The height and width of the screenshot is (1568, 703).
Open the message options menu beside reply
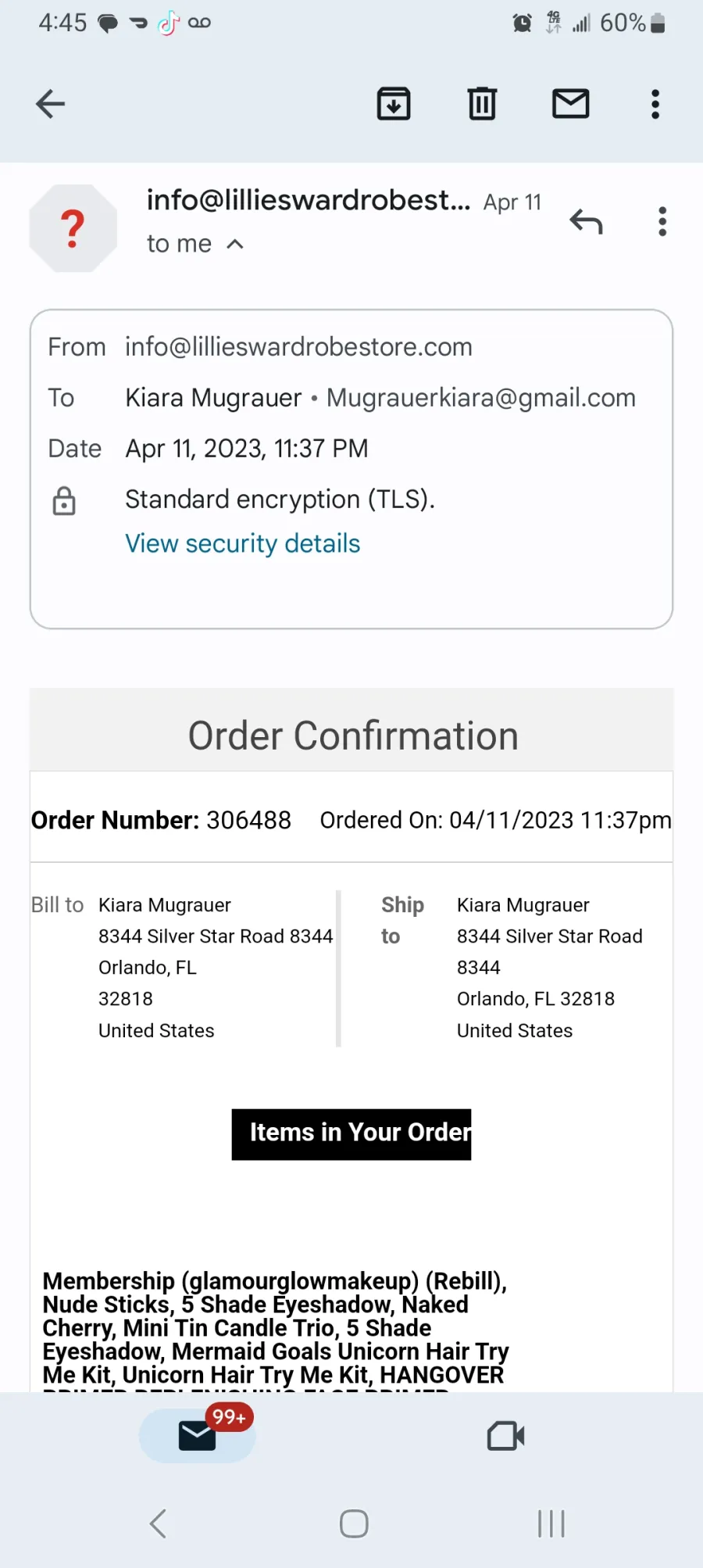coord(662,222)
